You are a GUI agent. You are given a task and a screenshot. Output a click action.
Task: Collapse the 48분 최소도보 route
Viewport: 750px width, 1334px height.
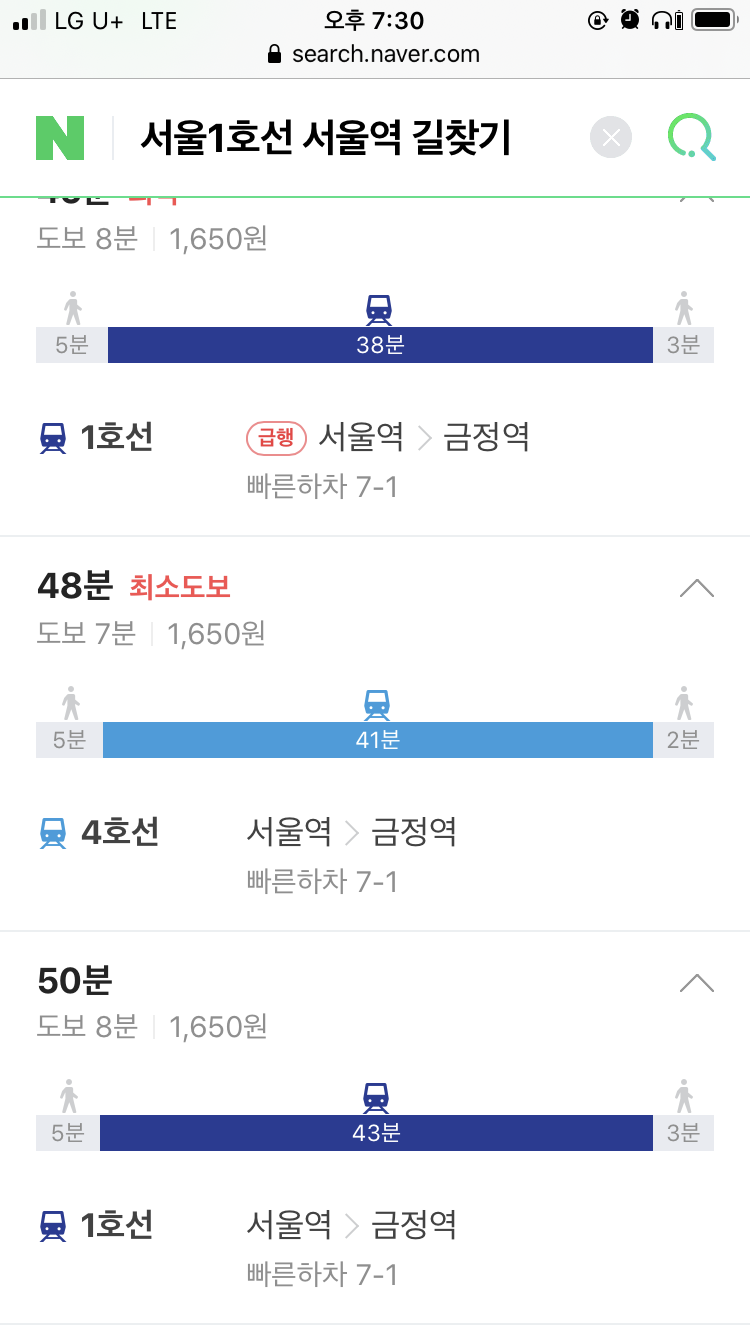tap(697, 588)
